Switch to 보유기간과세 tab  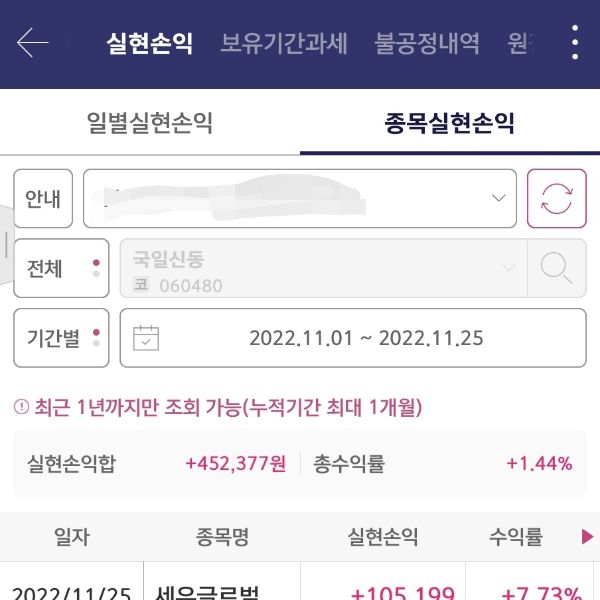pyautogui.click(x=283, y=44)
